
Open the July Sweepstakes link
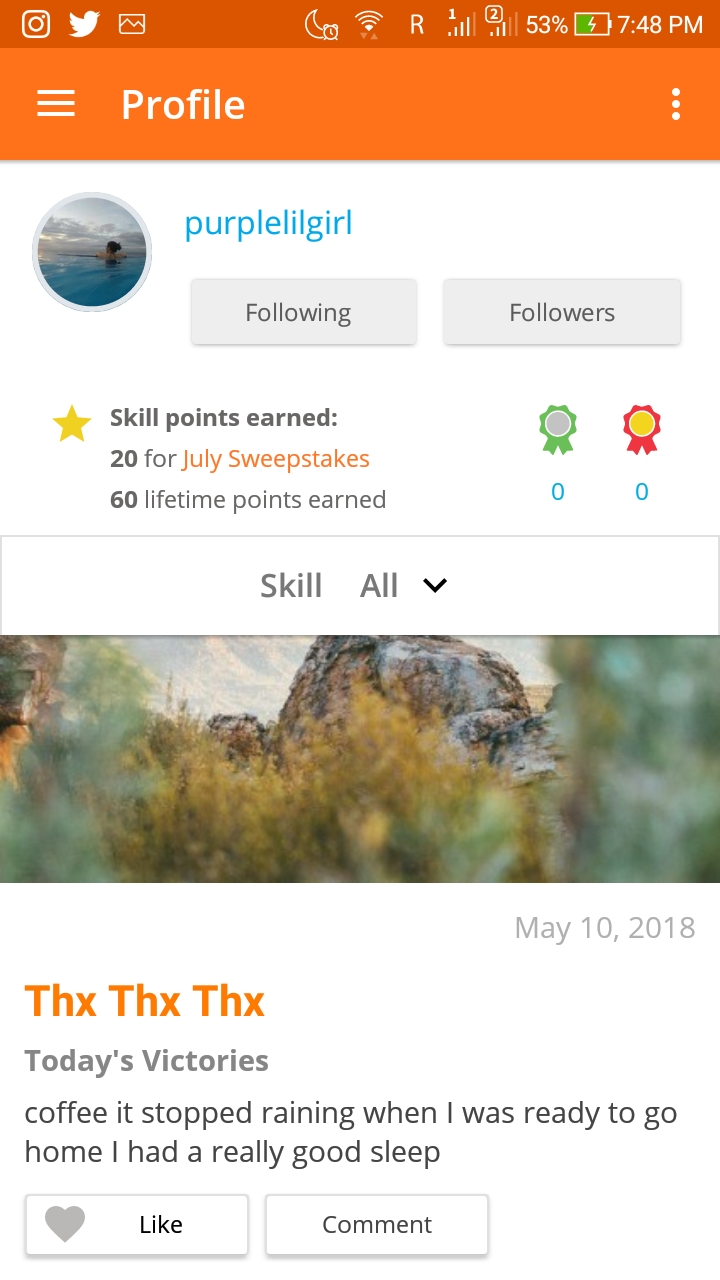coord(276,459)
